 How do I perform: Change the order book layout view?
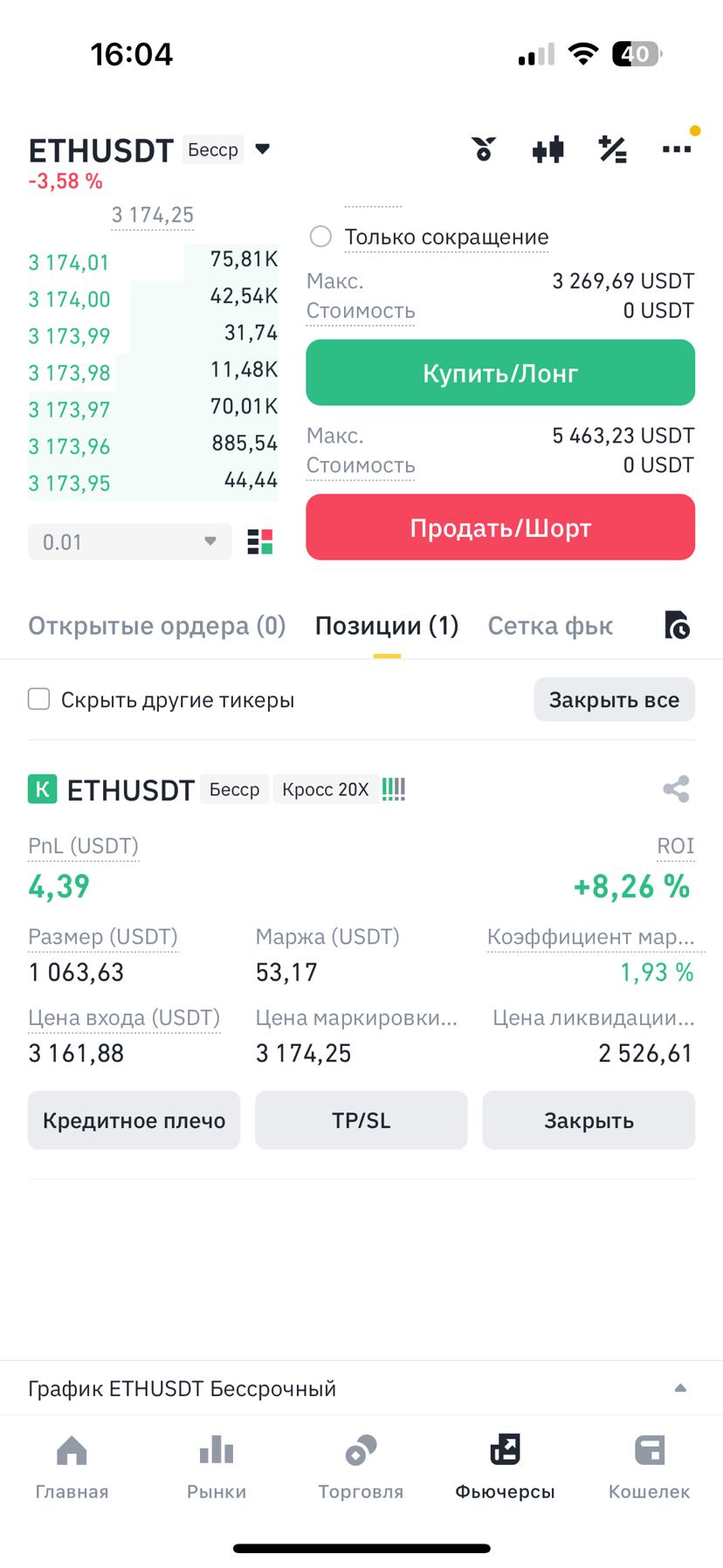pos(260,542)
